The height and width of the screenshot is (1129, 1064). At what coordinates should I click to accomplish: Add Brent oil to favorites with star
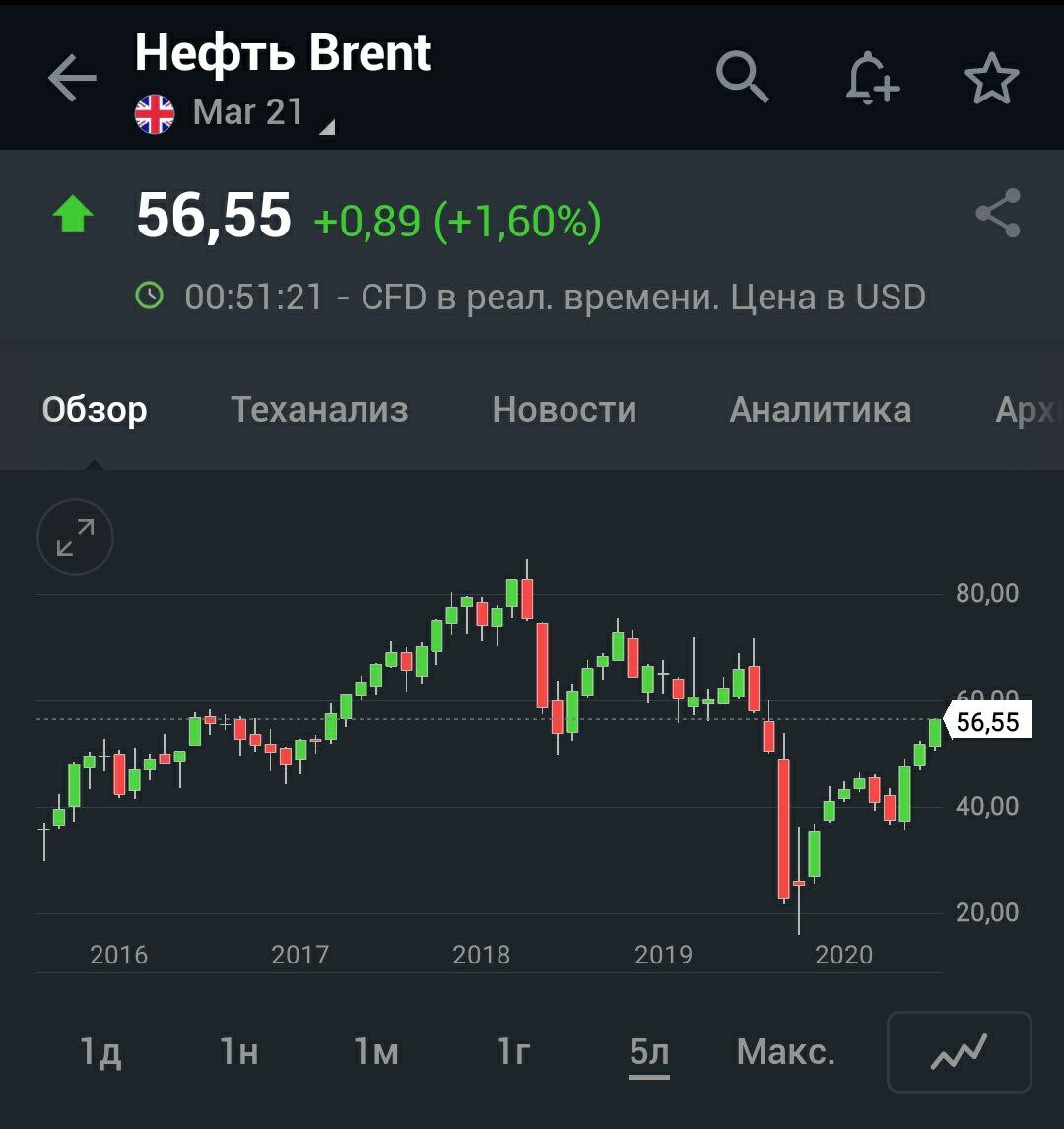point(991,79)
